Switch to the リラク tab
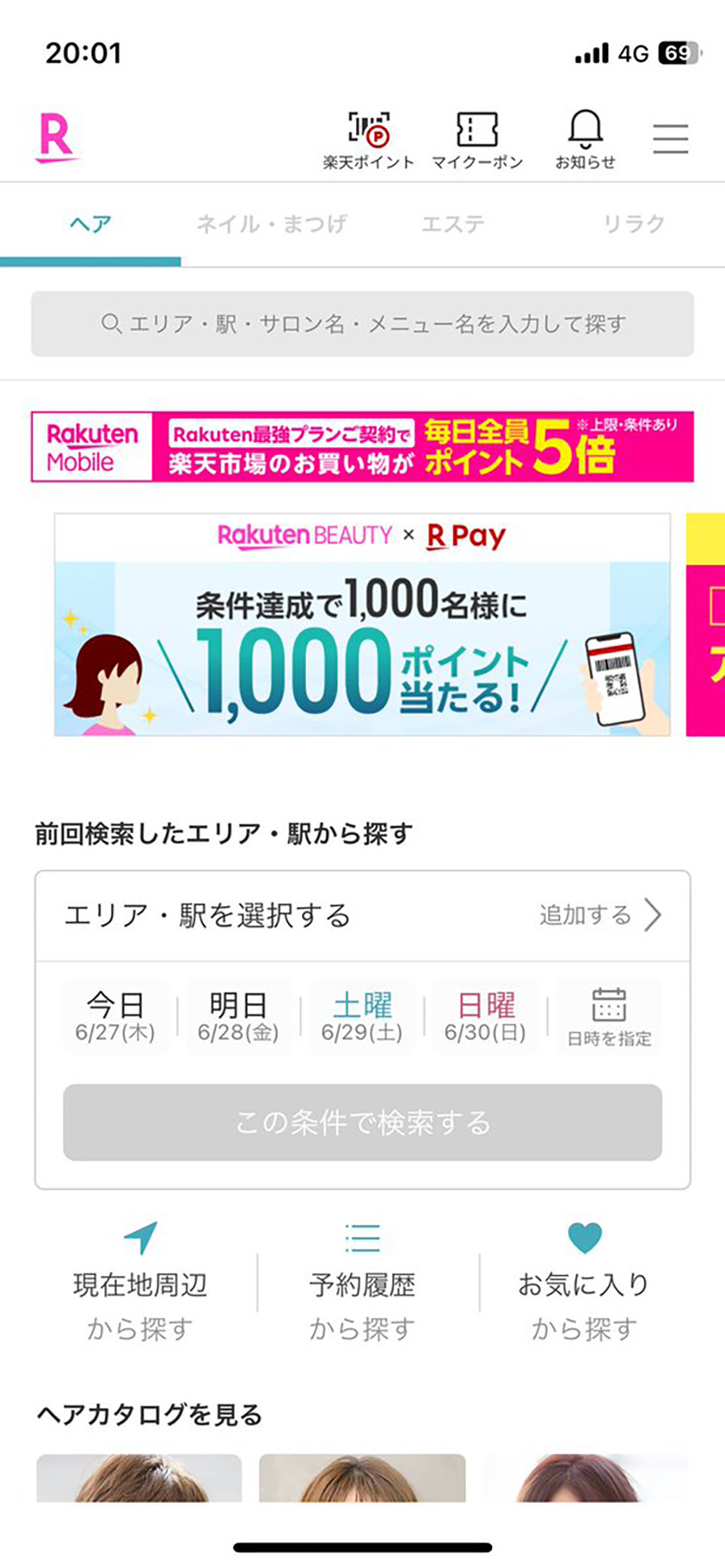 click(x=633, y=224)
